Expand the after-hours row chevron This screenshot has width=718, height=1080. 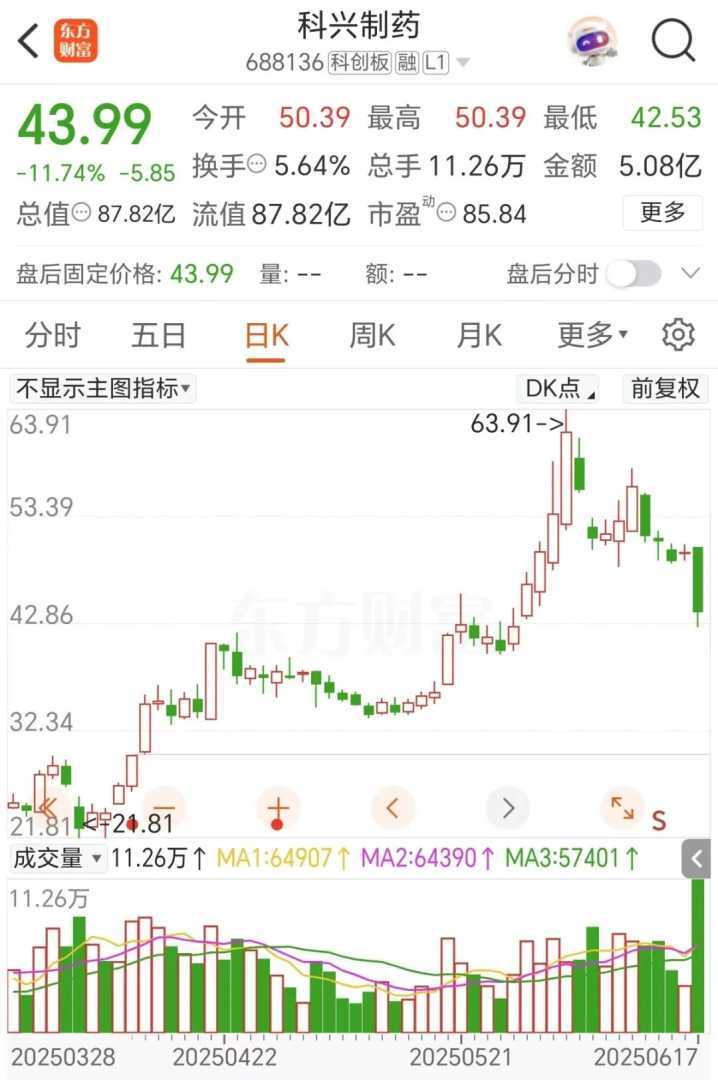pyautogui.click(x=690, y=273)
